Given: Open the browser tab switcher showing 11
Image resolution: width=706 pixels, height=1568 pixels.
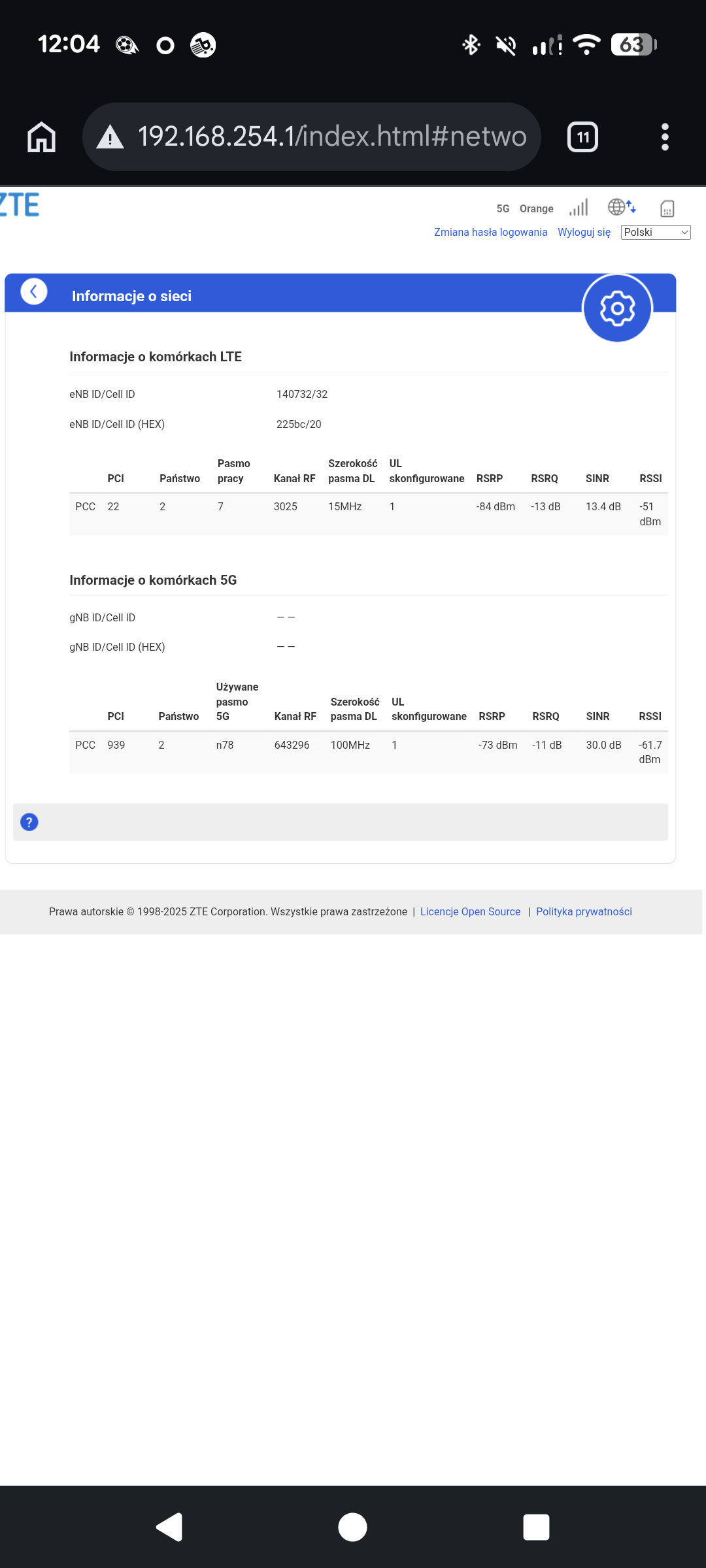Looking at the screenshot, I should [582, 137].
